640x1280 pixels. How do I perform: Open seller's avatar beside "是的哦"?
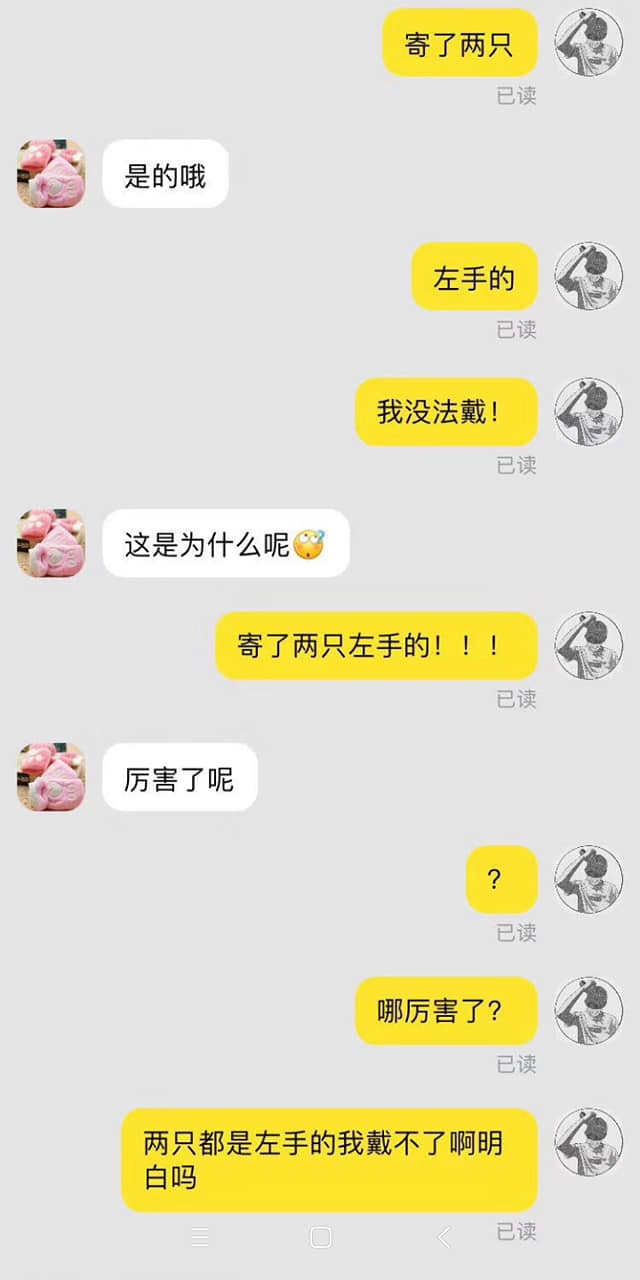click(51, 174)
